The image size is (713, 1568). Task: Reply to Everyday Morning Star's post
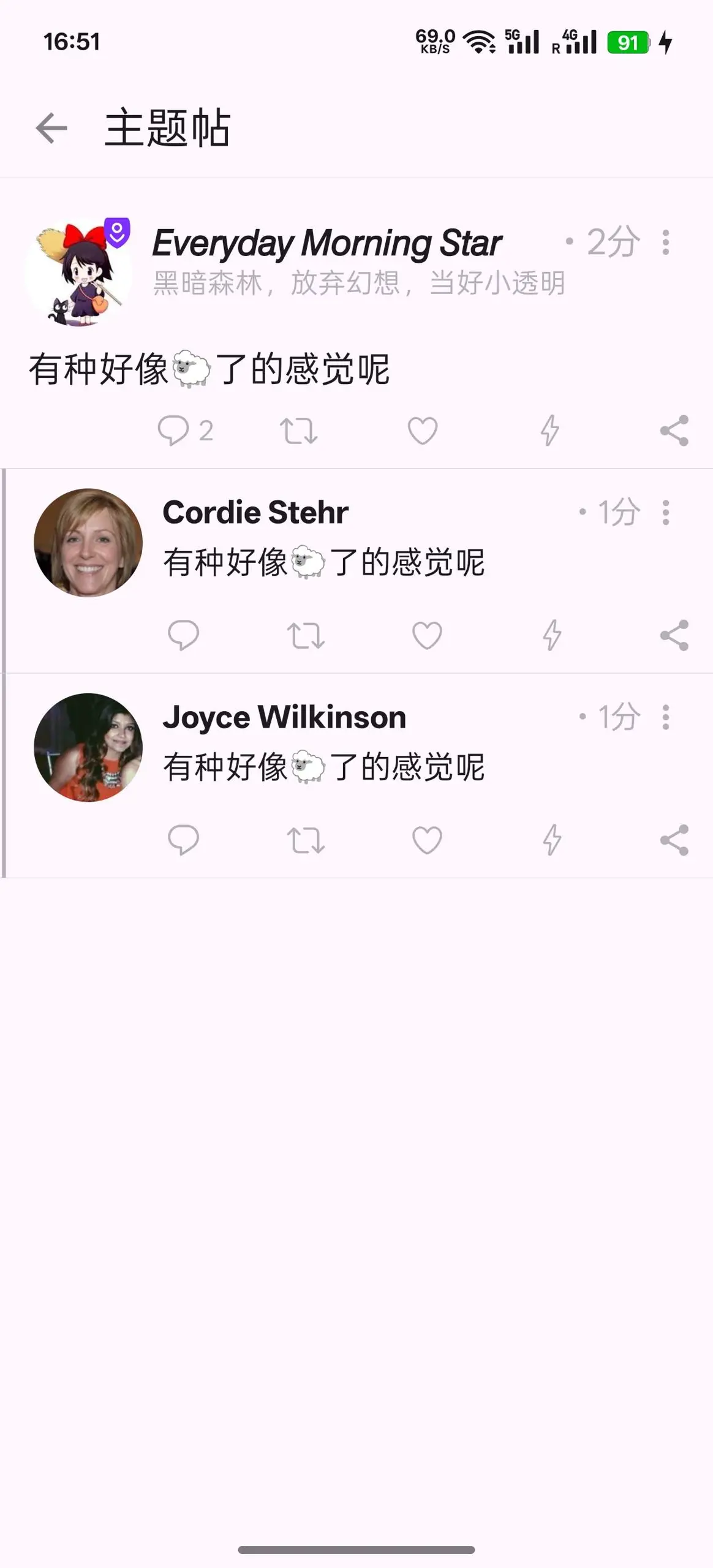tap(173, 430)
